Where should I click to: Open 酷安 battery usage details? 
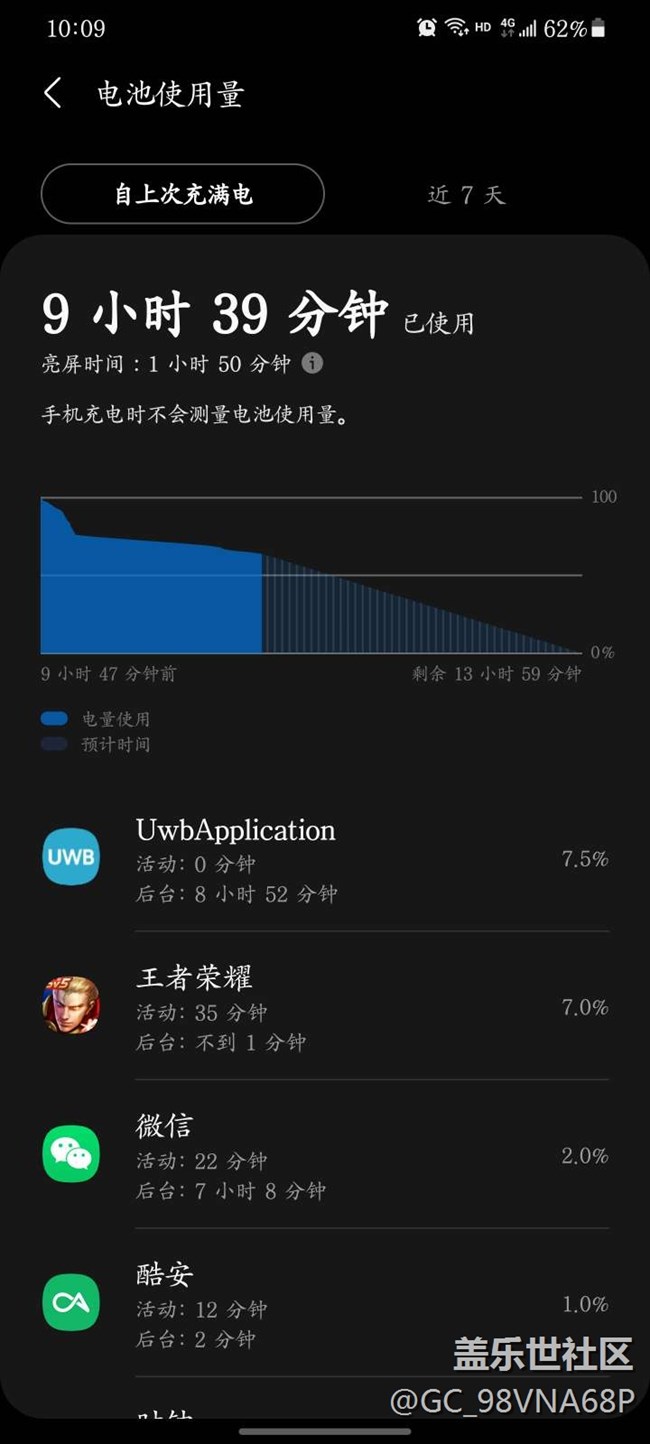tap(325, 1303)
